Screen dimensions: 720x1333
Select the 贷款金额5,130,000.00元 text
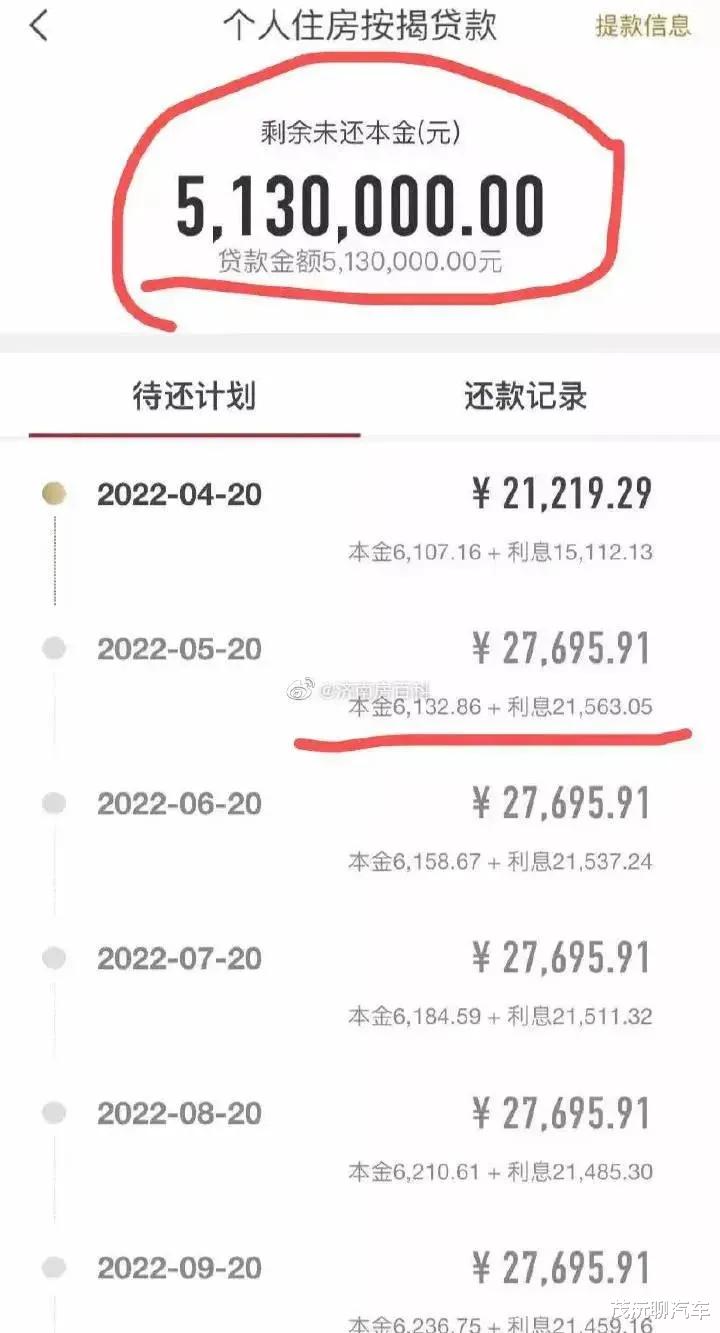pyautogui.click(x=360, y=260)
